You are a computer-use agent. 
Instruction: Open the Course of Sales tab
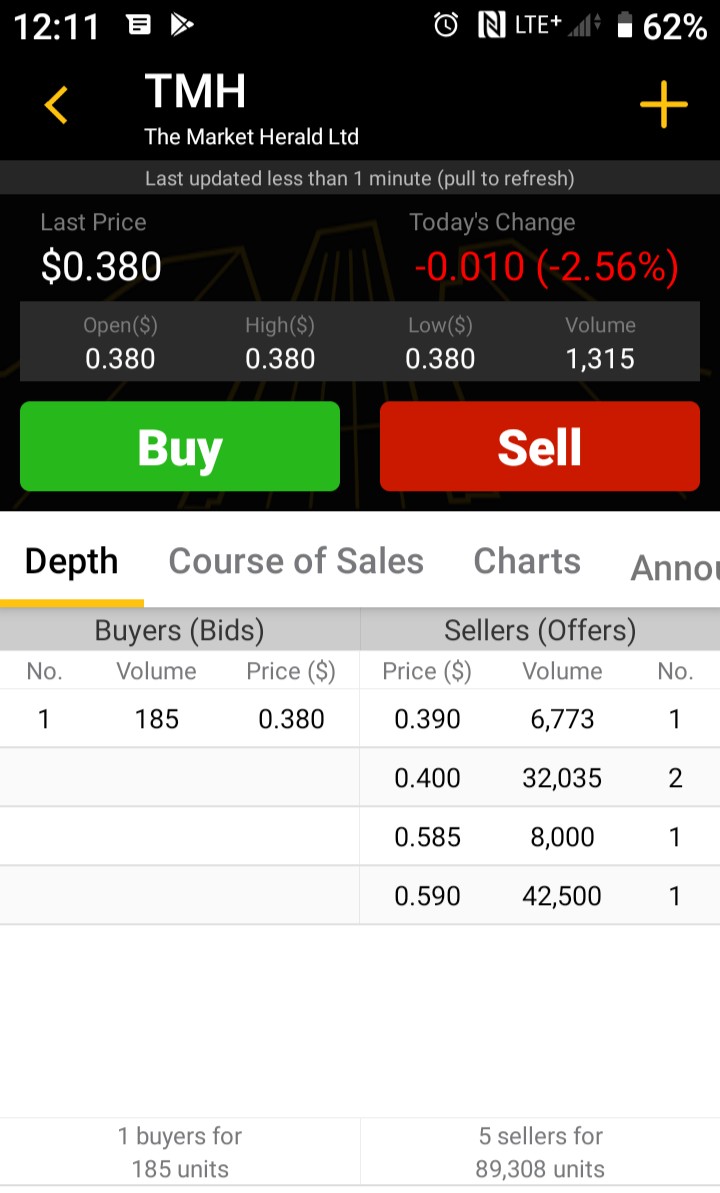click(296, 562)
